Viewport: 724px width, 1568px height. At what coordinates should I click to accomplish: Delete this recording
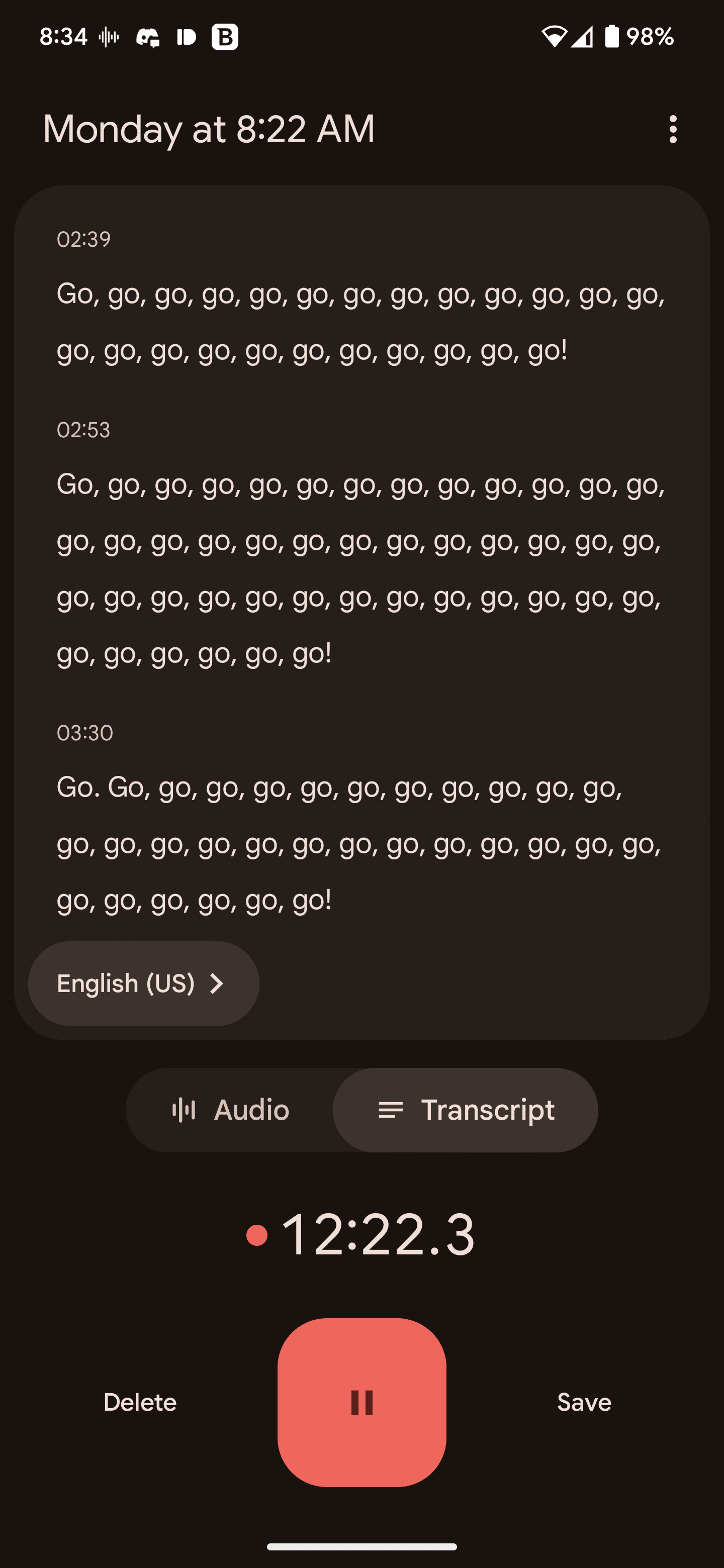click(x=140, y=1403)
